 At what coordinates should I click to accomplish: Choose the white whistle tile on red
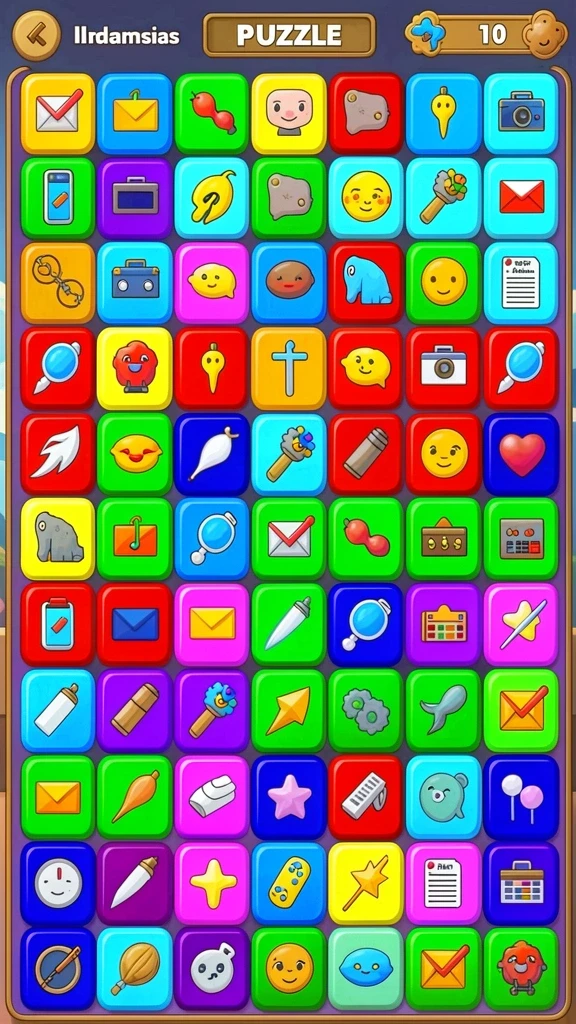click(x=366, y=797)
